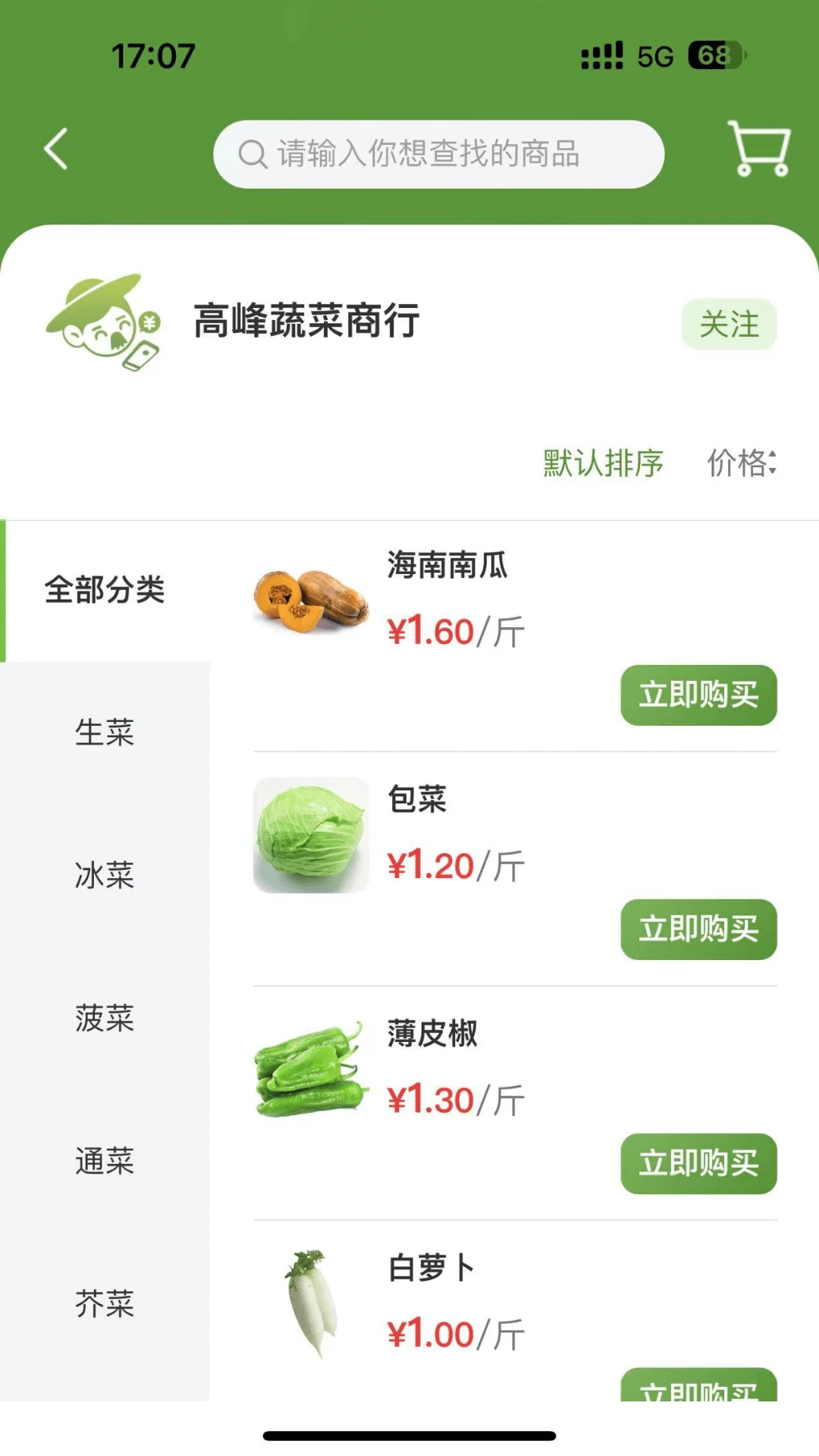Follow the store via 关注 button
Image resolution: width=819 pixels, height=1456 pixels.
[x=729, y=324]
